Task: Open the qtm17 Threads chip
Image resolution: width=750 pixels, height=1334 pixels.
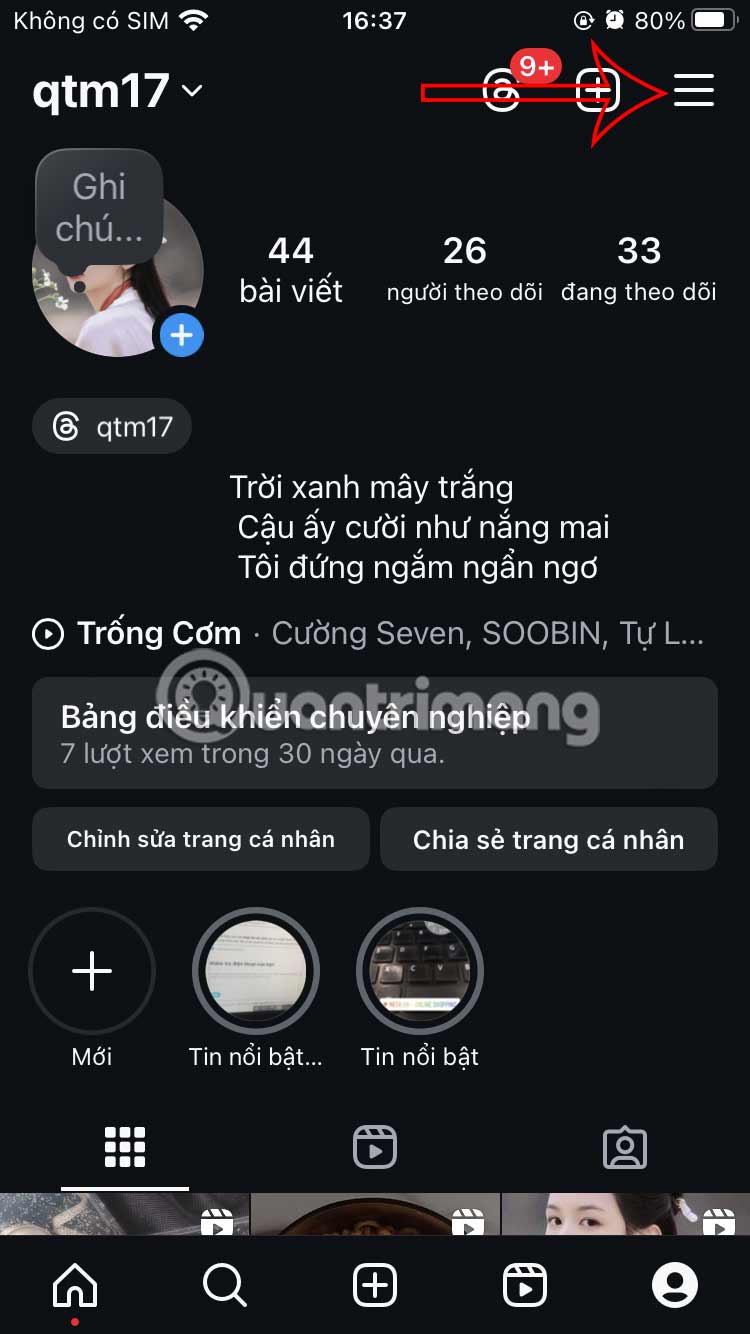Action: tap(112, 428)
